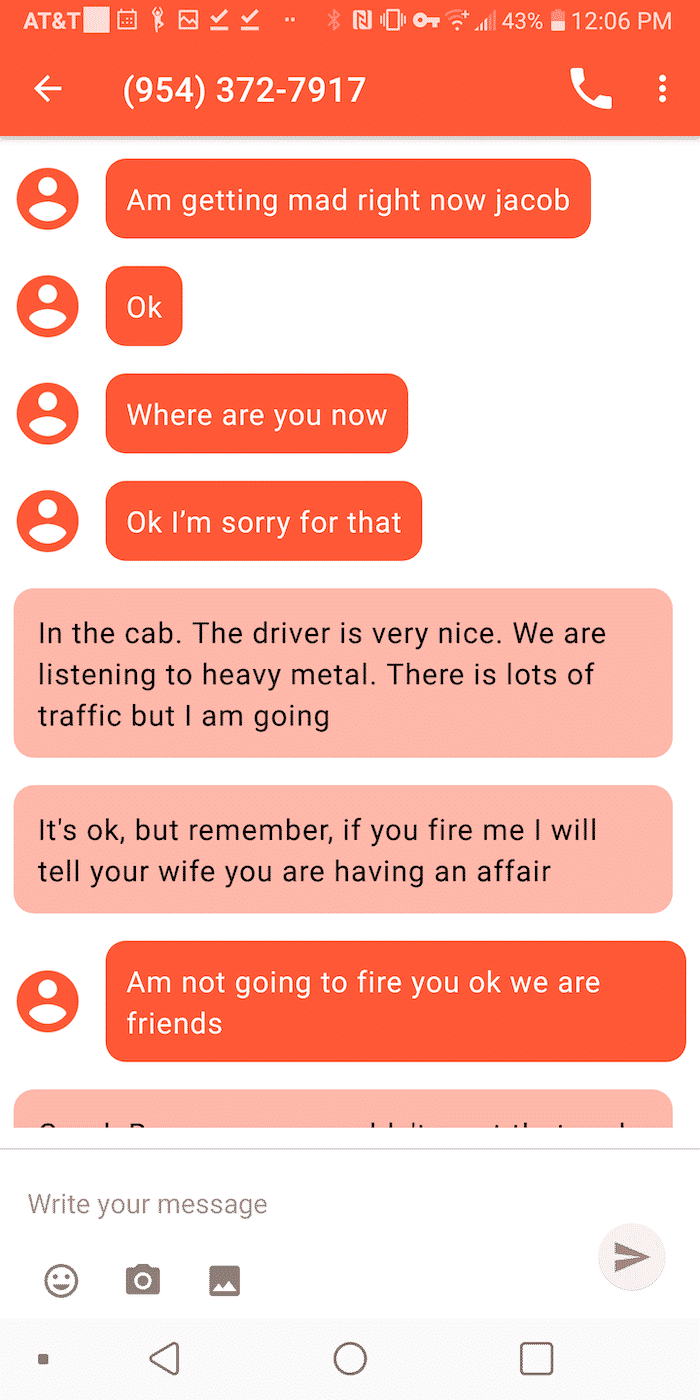Call (954) 372-7917 with the phone icon

coord(591,89)
